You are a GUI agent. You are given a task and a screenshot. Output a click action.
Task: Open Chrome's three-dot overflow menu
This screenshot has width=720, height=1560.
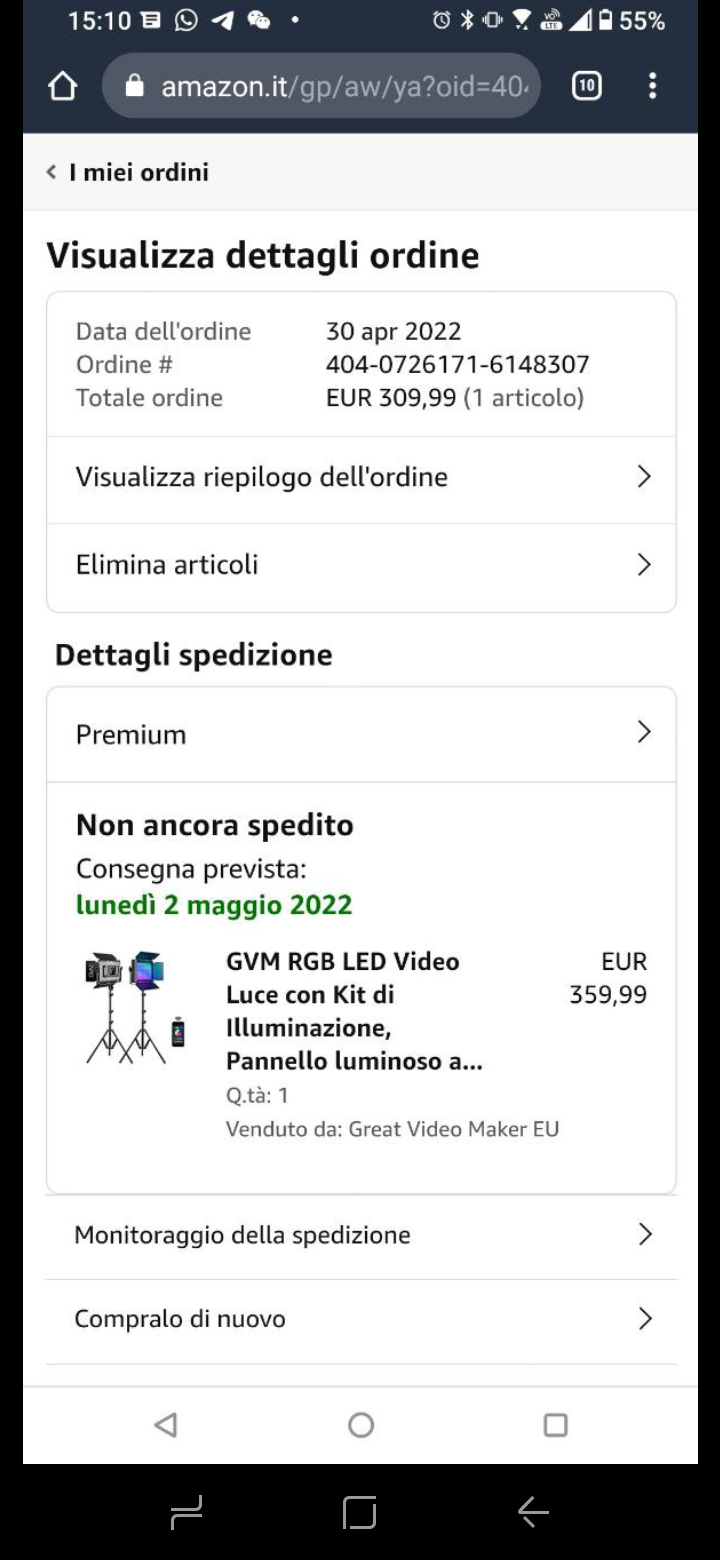click(x=652, y=87)
